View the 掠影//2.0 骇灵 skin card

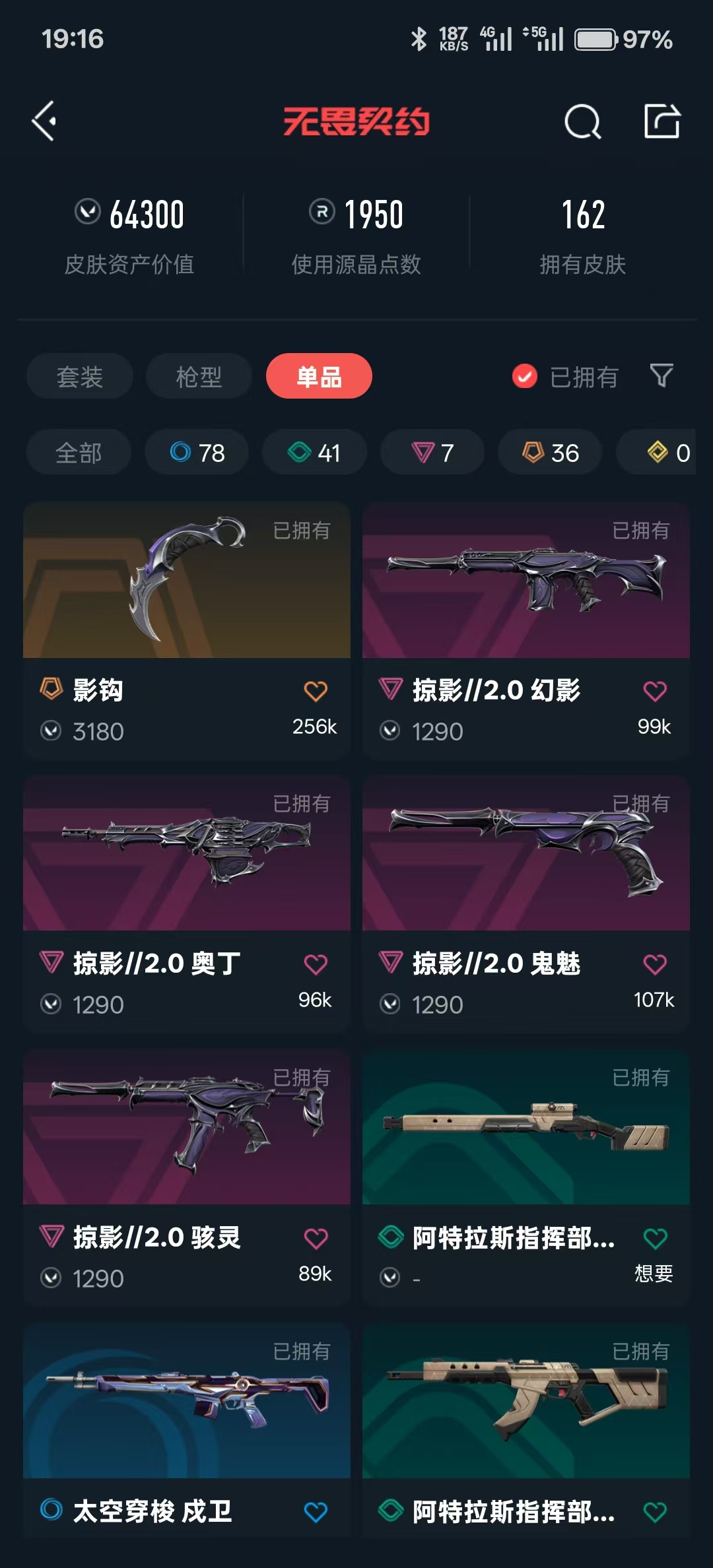(186, 1128)
